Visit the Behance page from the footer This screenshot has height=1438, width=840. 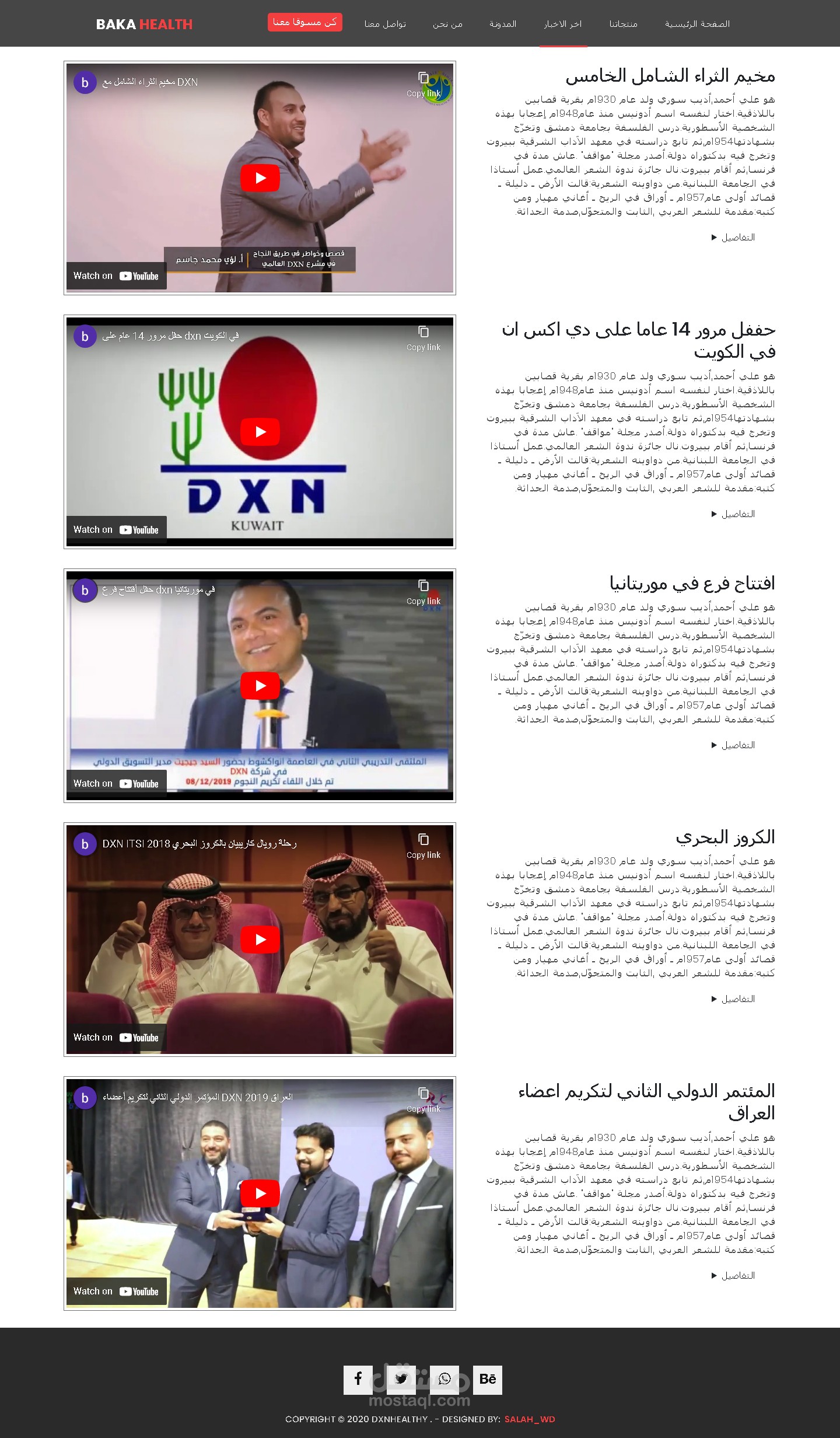coord(488,1380)
